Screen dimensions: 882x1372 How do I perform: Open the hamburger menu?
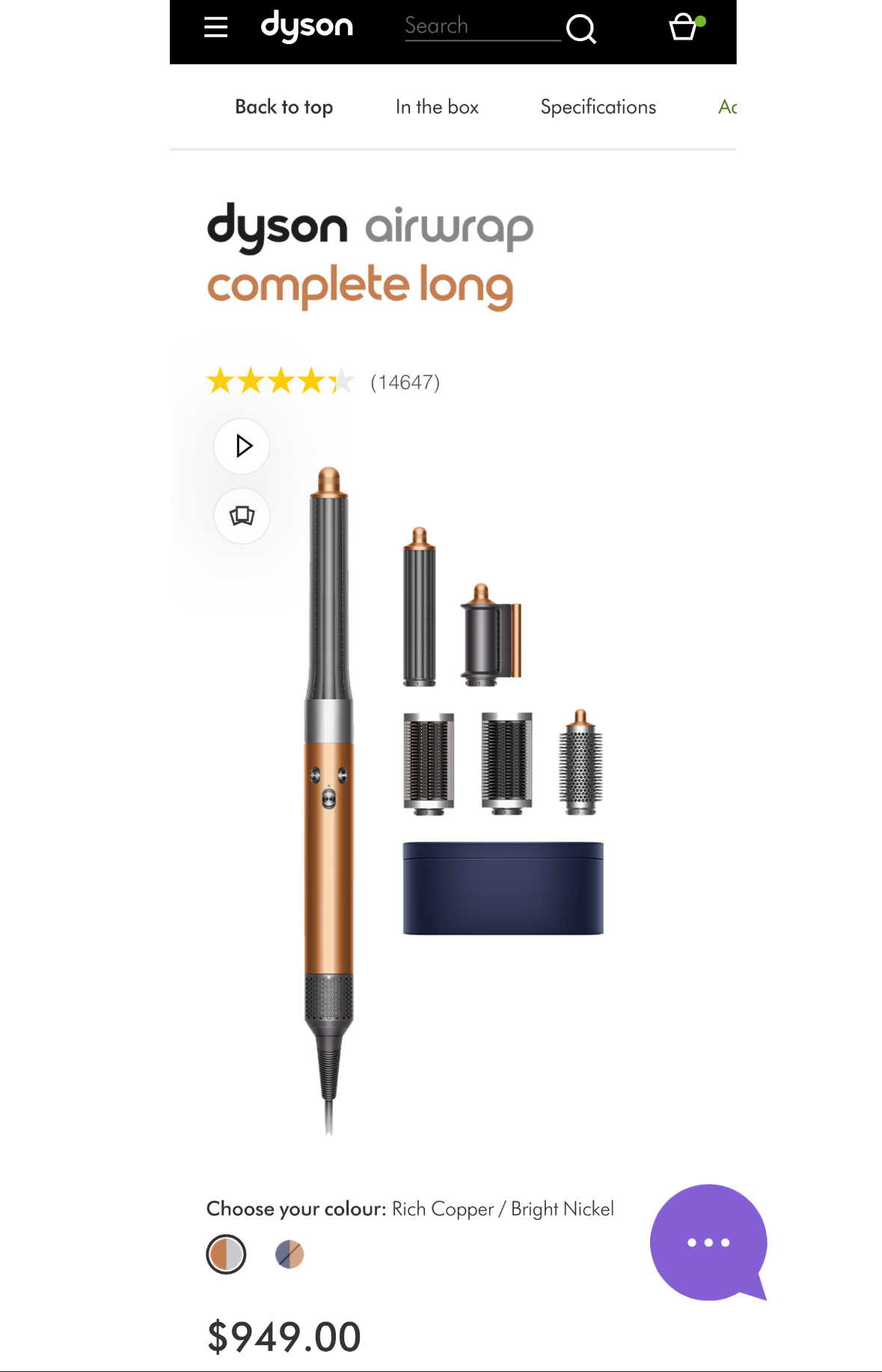(216, 28)
